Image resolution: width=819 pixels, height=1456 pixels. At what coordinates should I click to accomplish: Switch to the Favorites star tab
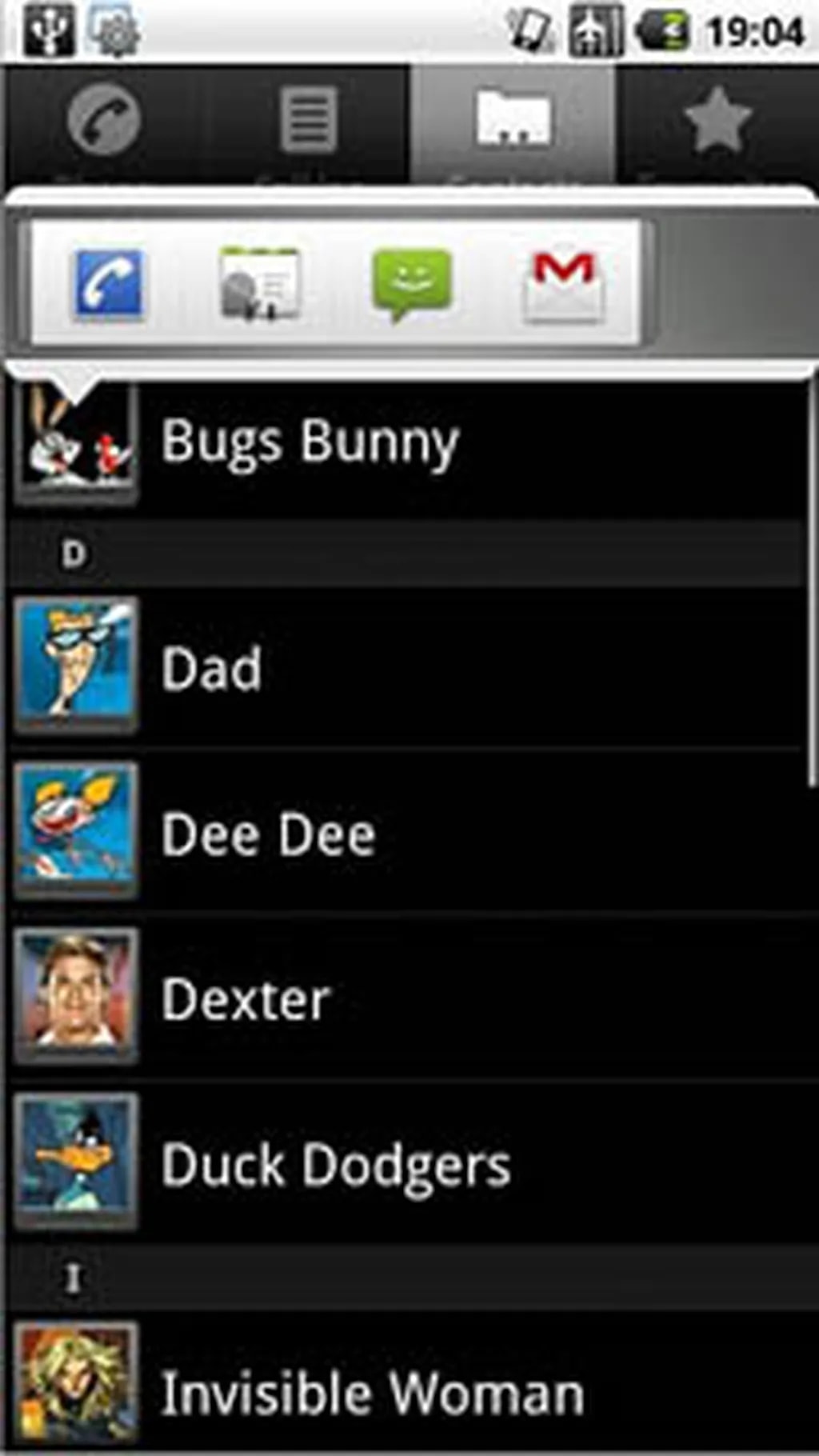pyautogui.click(x=717, y=122)
